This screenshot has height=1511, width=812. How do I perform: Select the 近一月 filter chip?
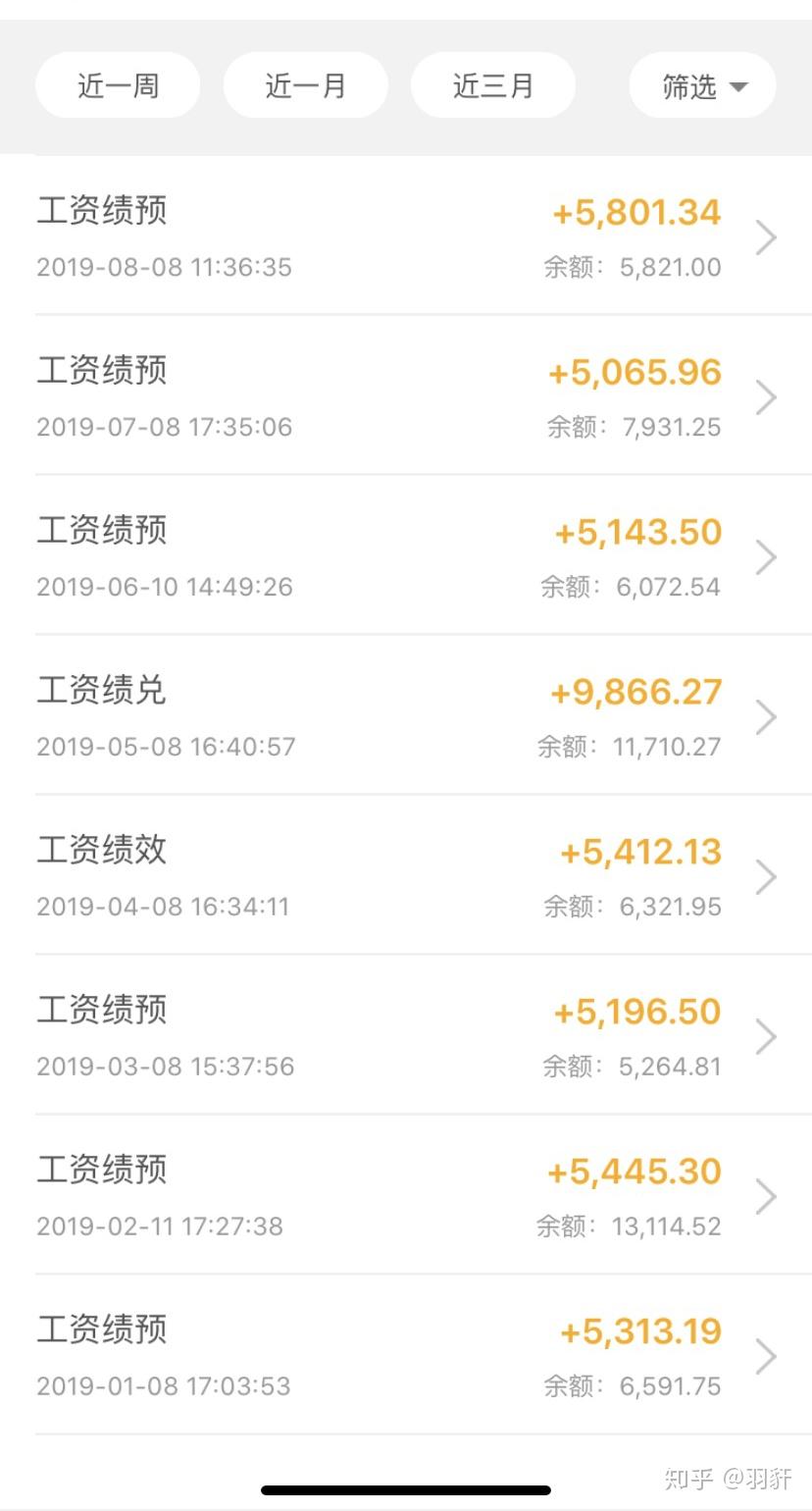coord(305,85)
